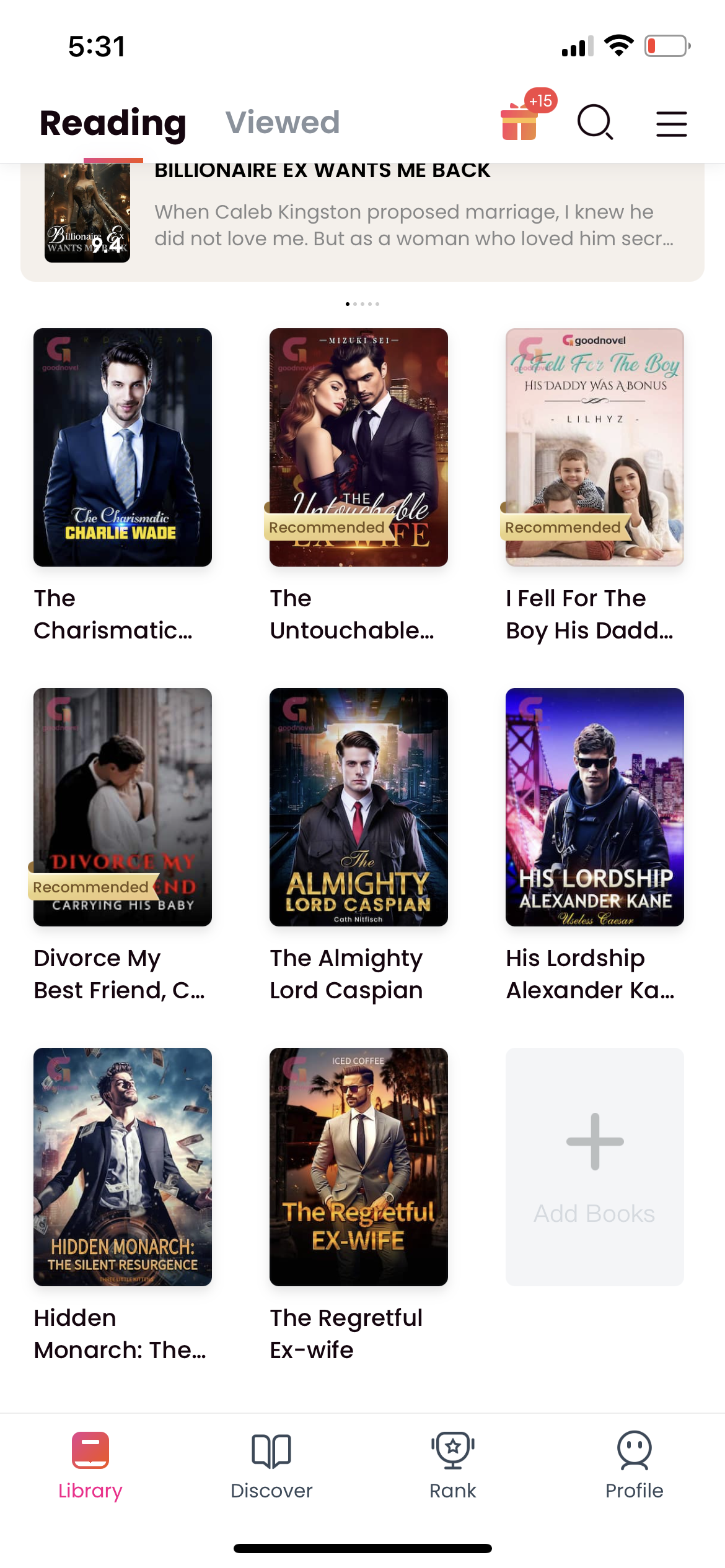
Task: Open the search magnifier
Action: tap(595, 122)
